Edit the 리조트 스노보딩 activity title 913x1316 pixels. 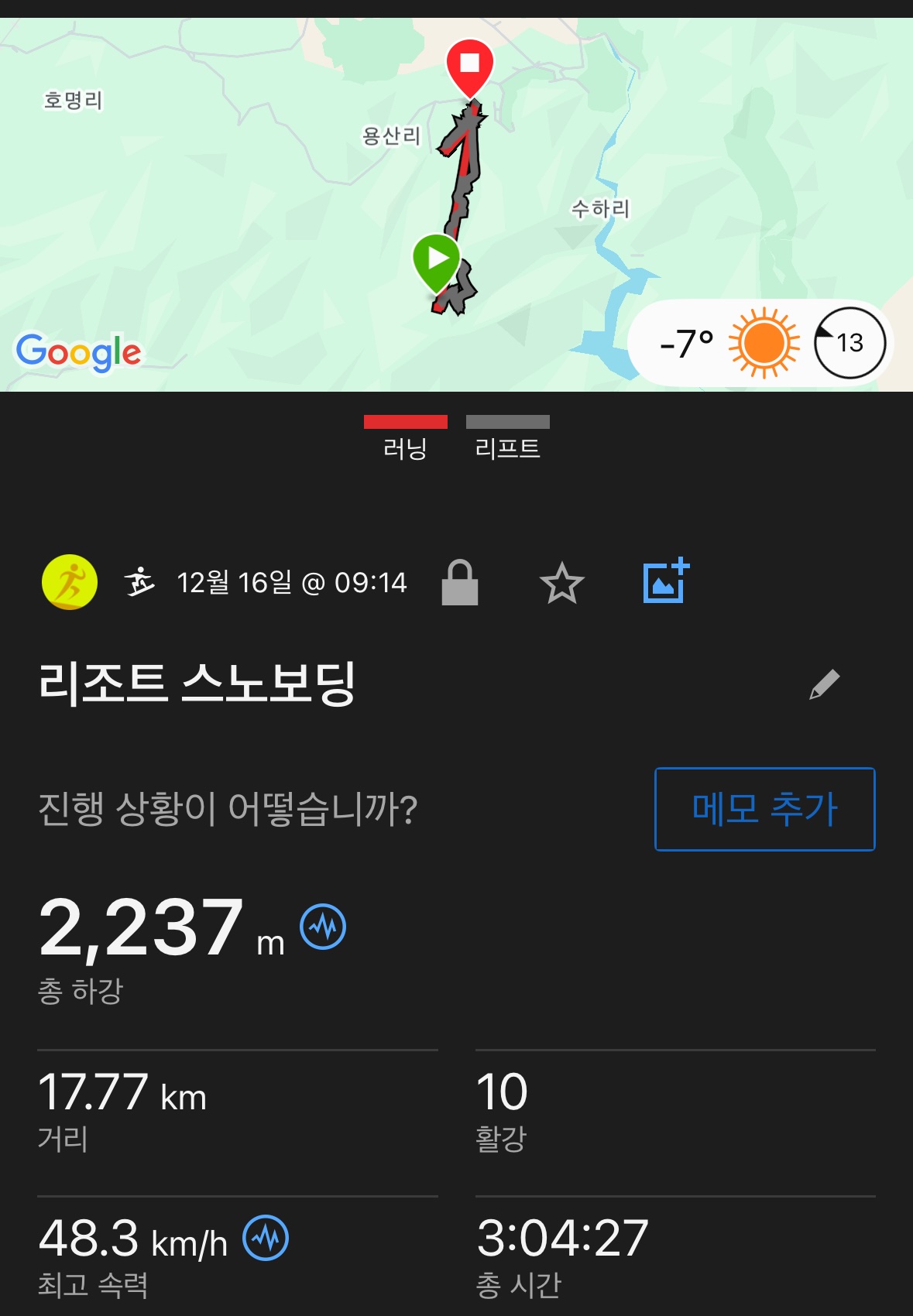pyautogui.click(x=825, y=684)
